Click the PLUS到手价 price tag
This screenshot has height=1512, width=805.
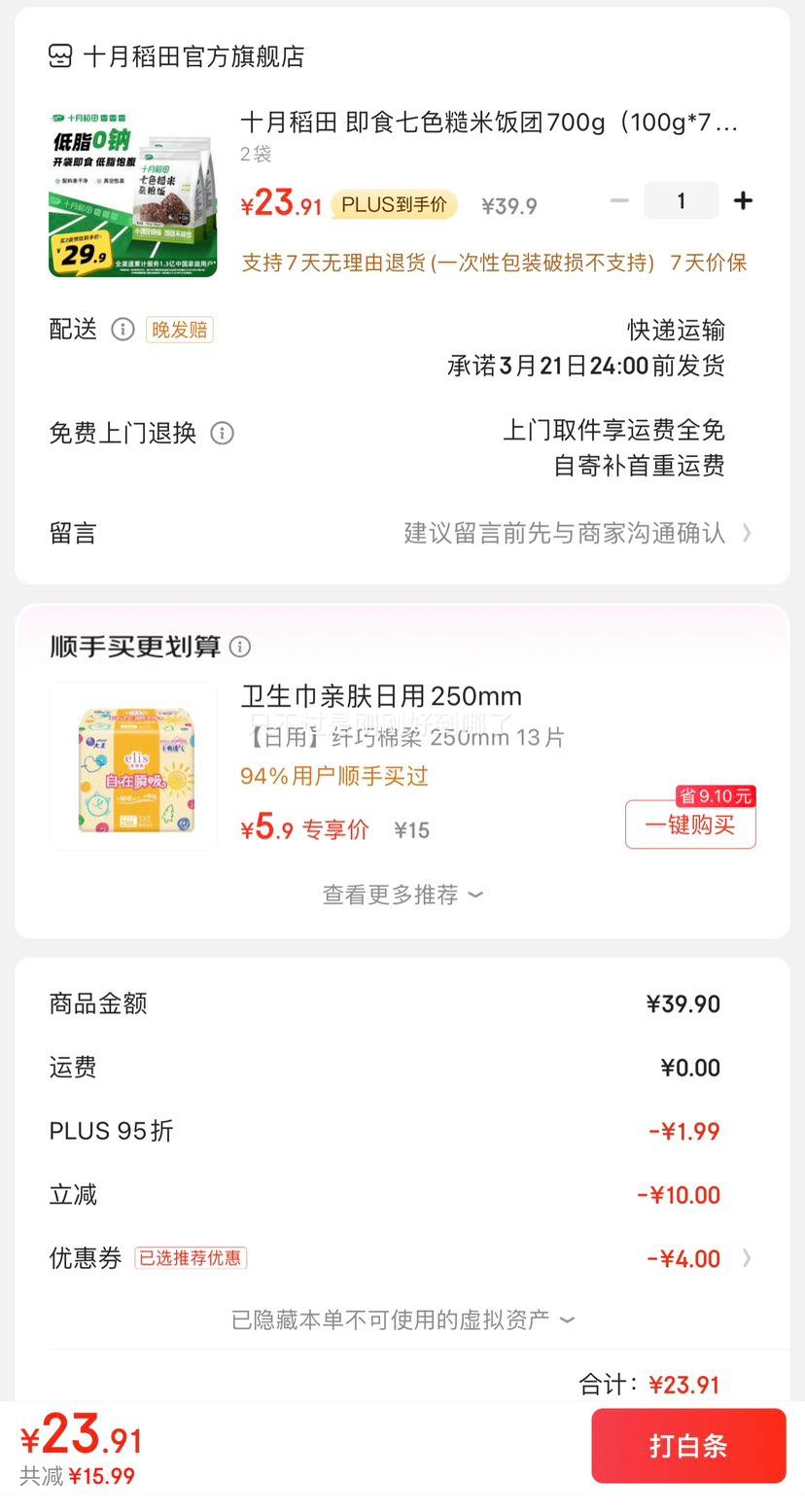[394, 205]
